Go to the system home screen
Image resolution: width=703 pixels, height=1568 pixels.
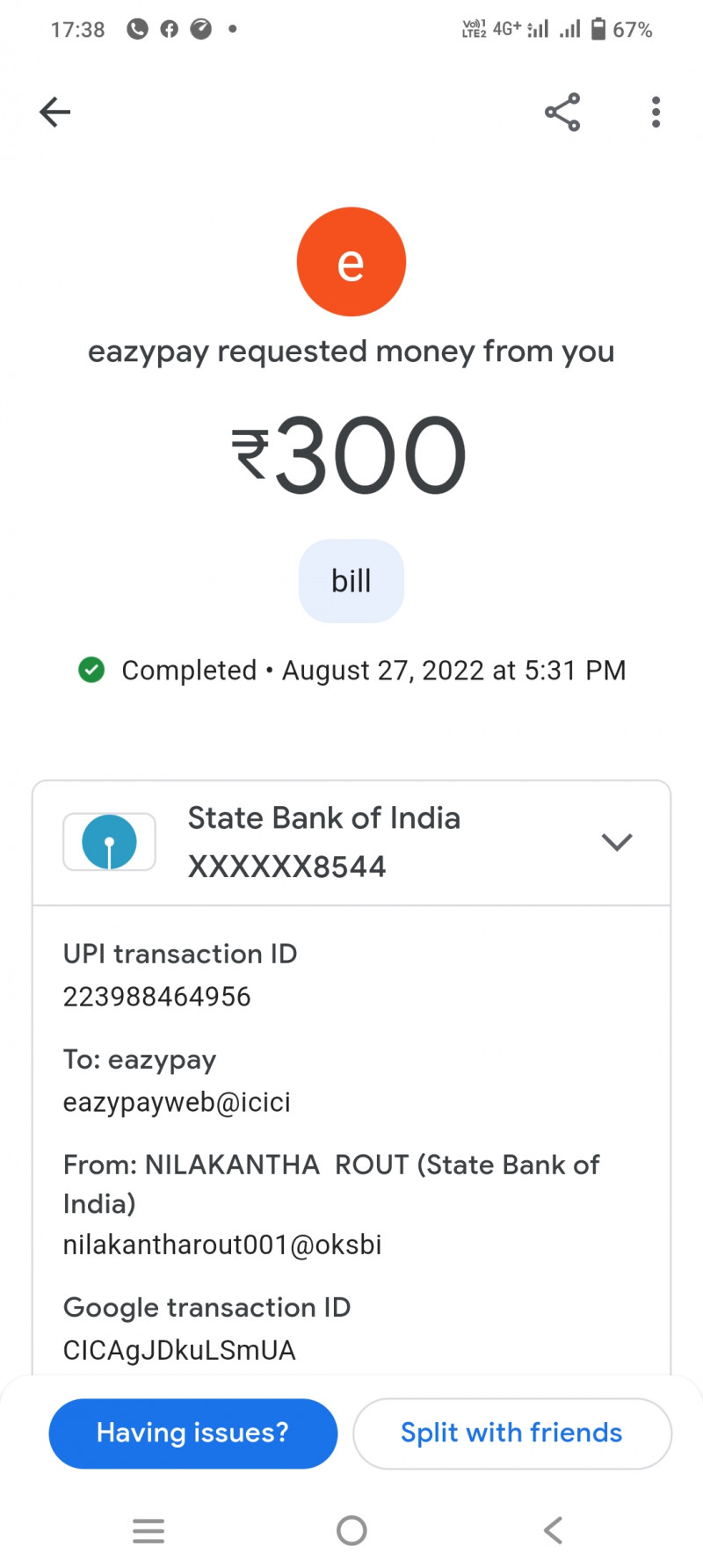[351, 1530]
